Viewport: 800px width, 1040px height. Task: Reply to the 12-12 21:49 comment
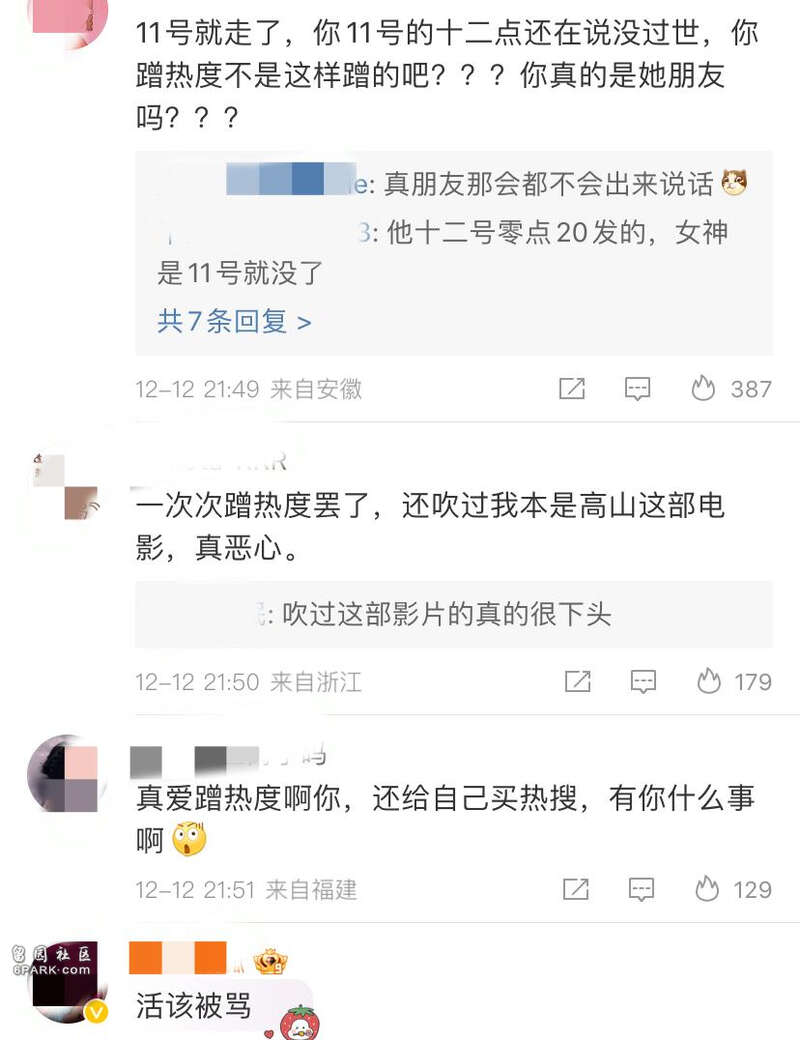(x=638, y=389)
